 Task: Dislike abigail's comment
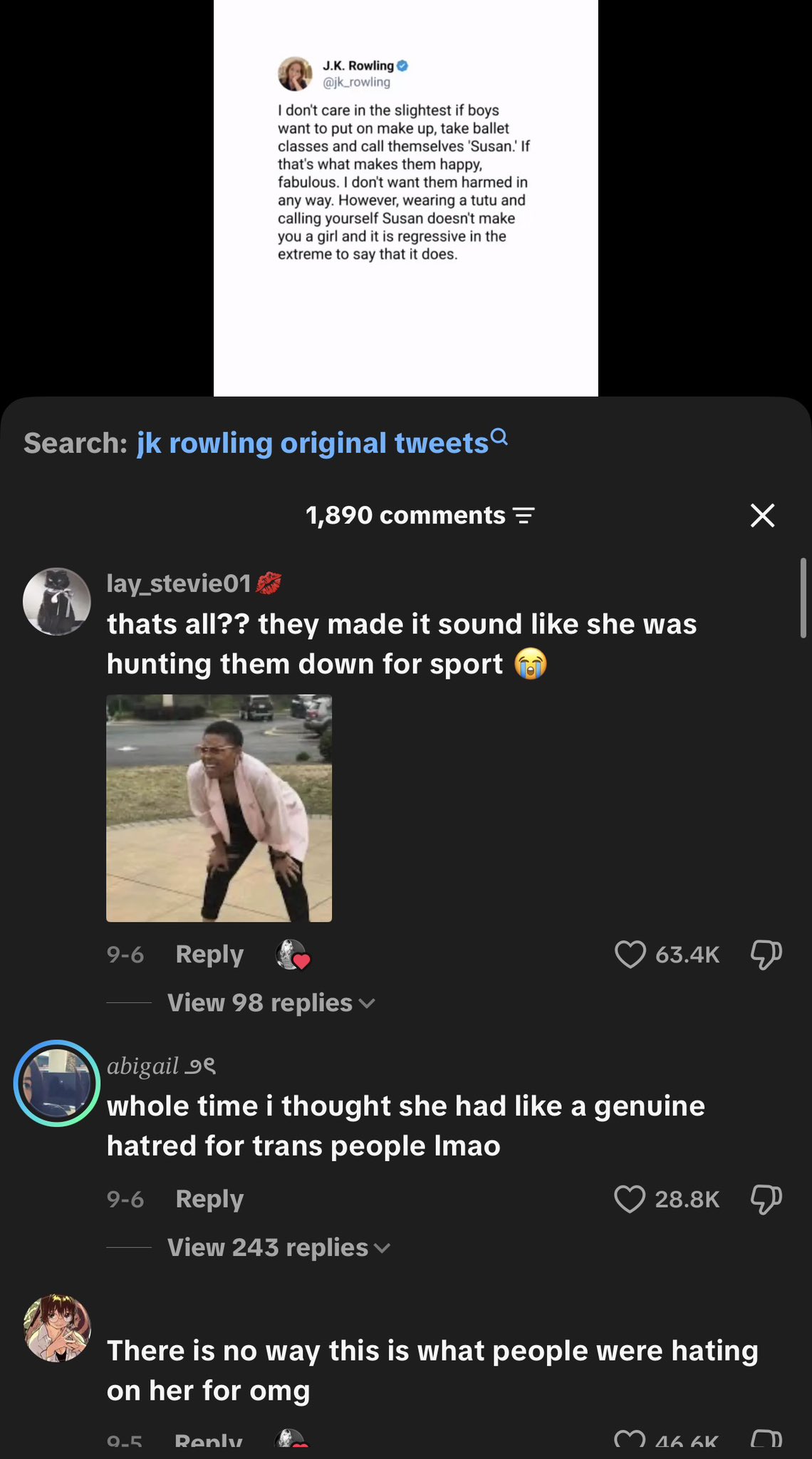[766, 1199]
